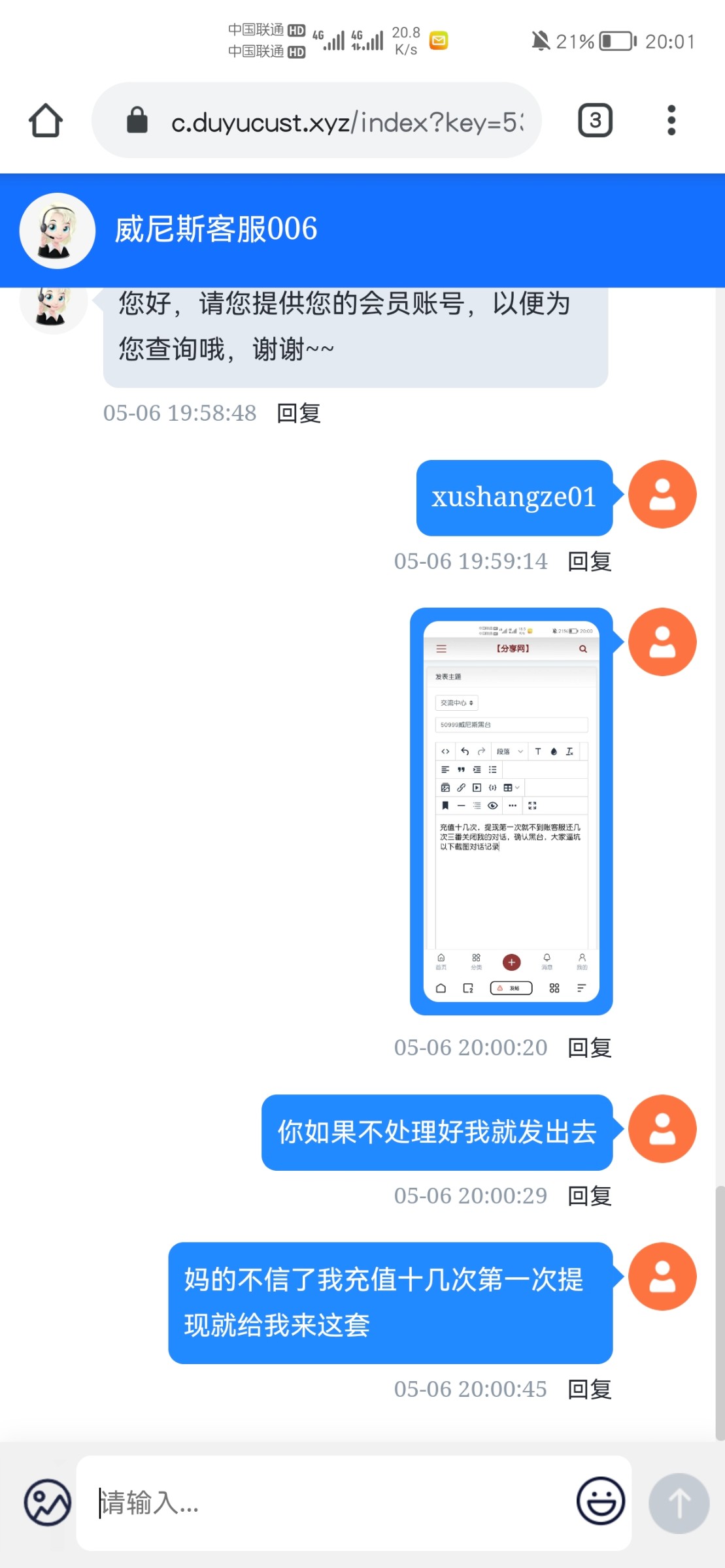Open the sent screenshot image
725x1568 pixels.
(511, 811)
